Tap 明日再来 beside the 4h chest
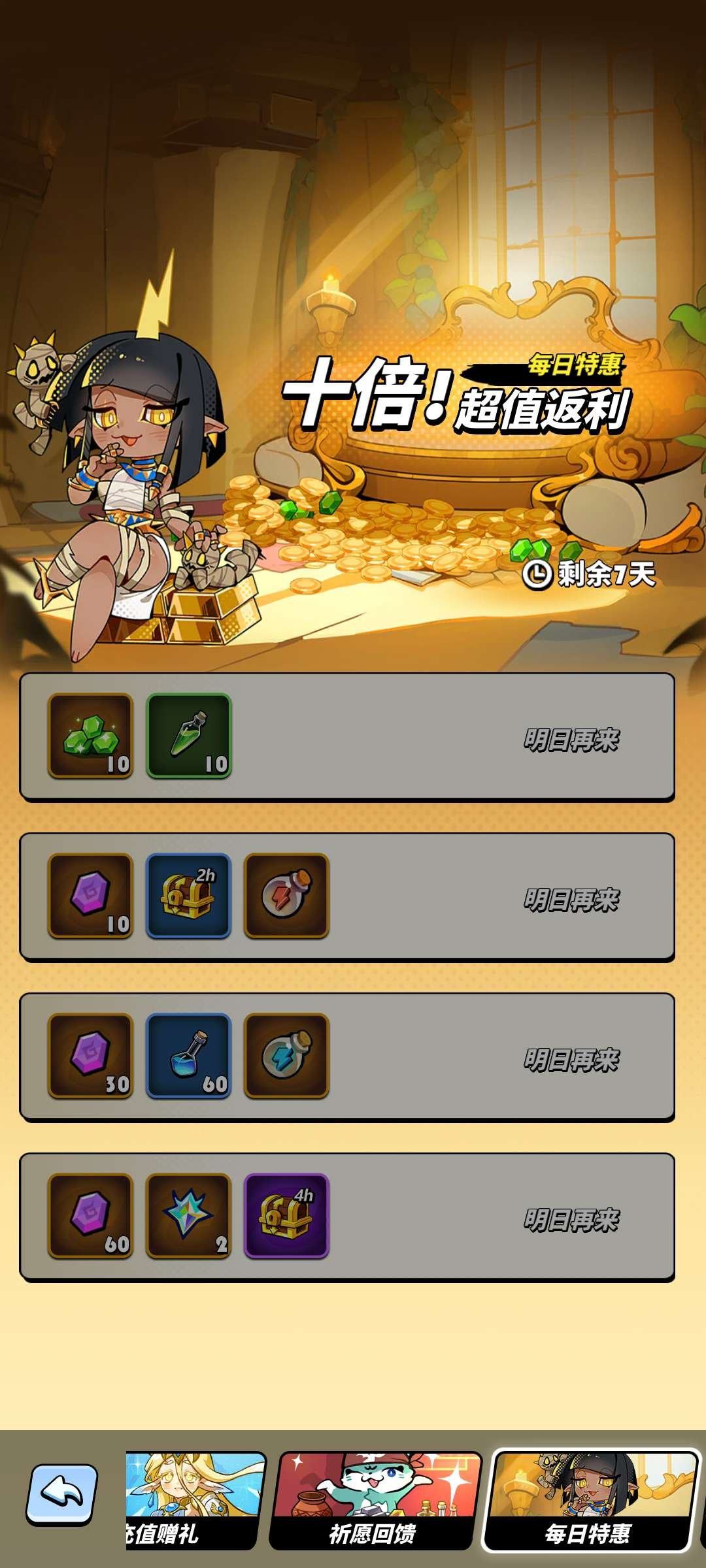 pyautogui.click(x=571, y=1220)
